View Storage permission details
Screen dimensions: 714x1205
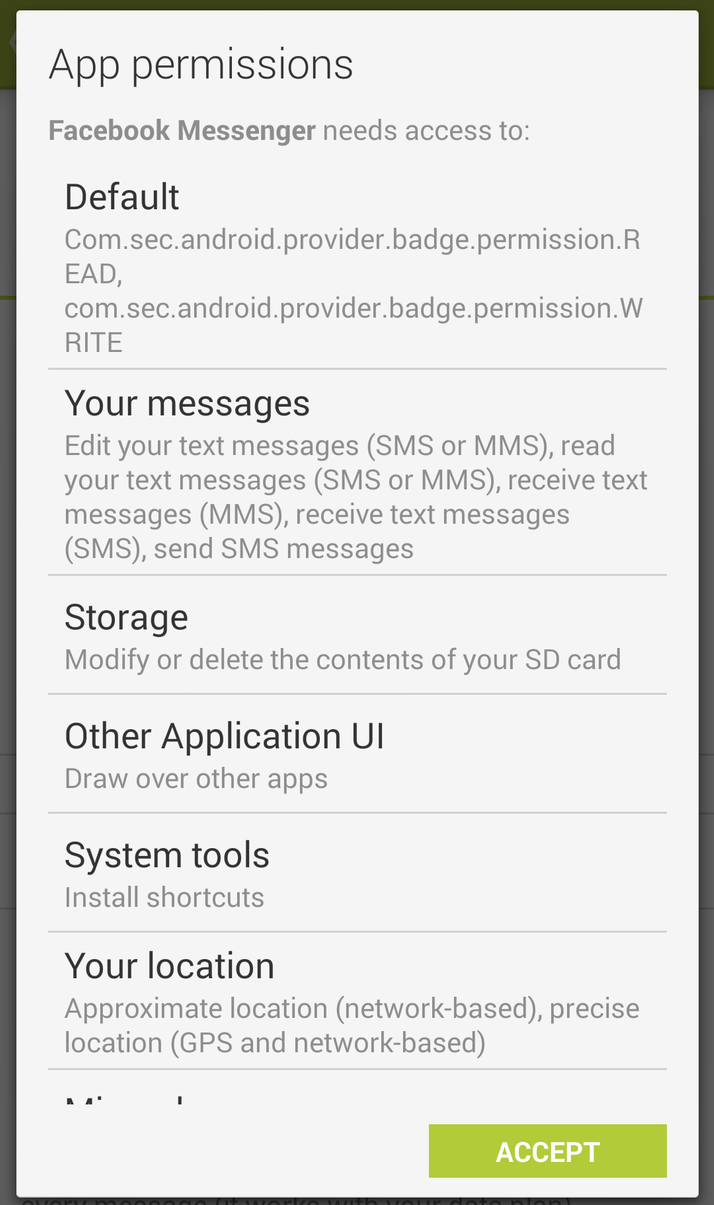[x=357, y=635]
